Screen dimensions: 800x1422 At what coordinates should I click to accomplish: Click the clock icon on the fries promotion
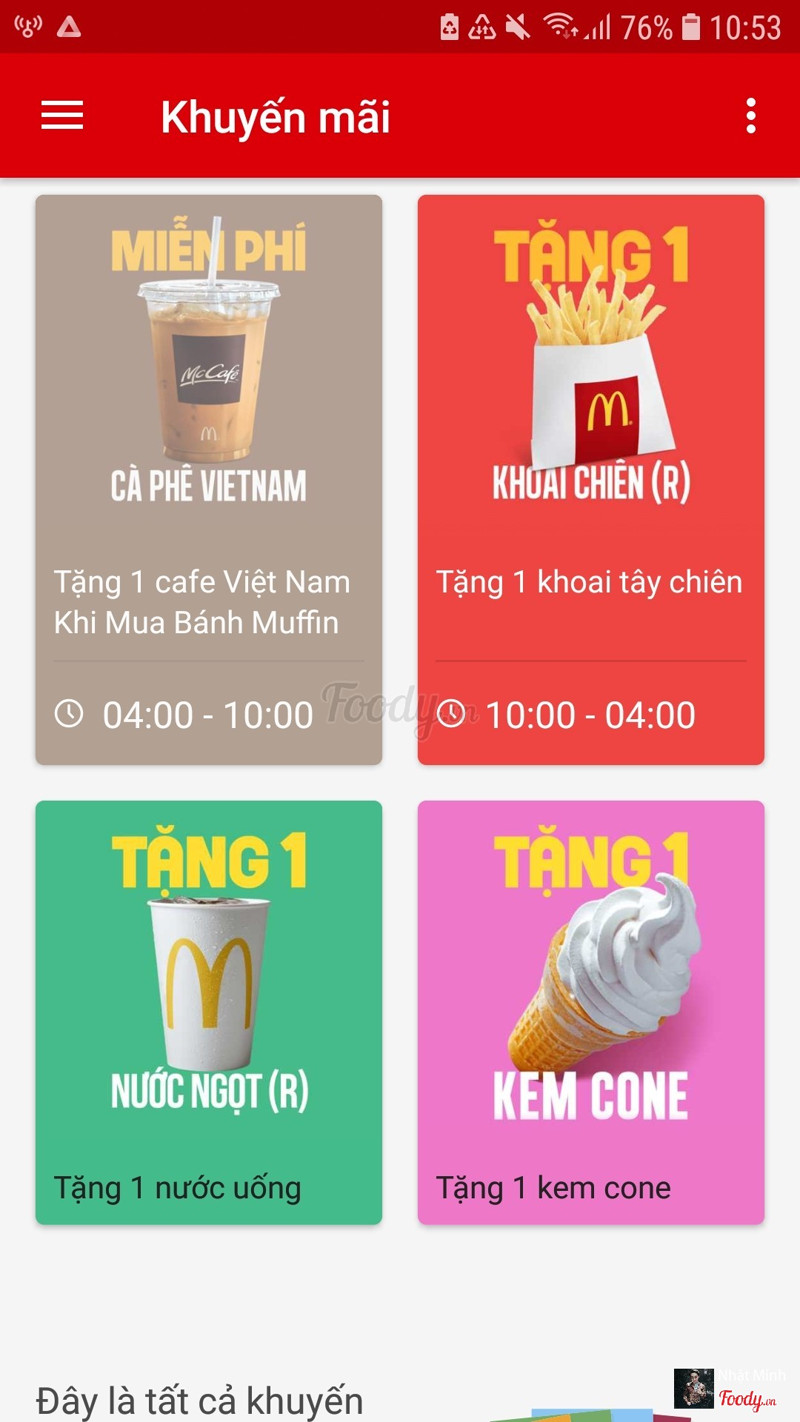450,714
